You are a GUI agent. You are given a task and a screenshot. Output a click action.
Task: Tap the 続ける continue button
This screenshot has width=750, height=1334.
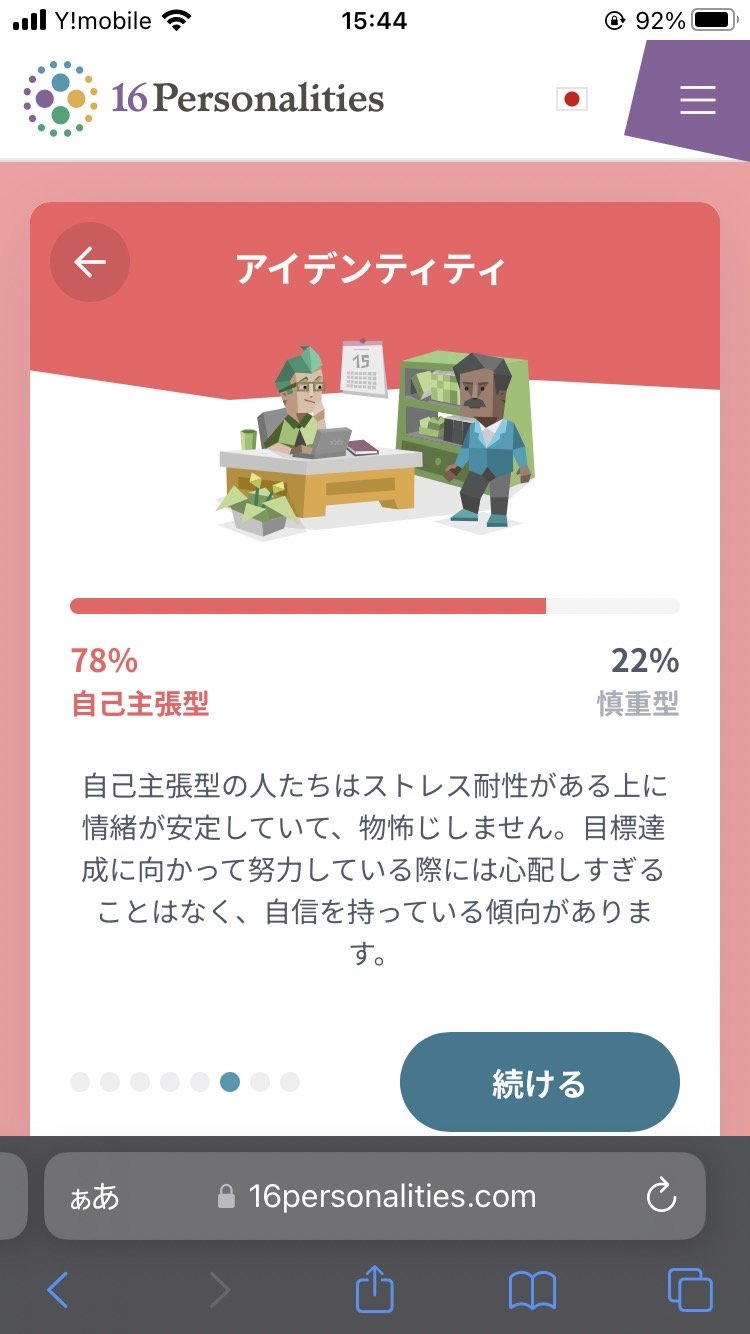(x=539, y=1083)
